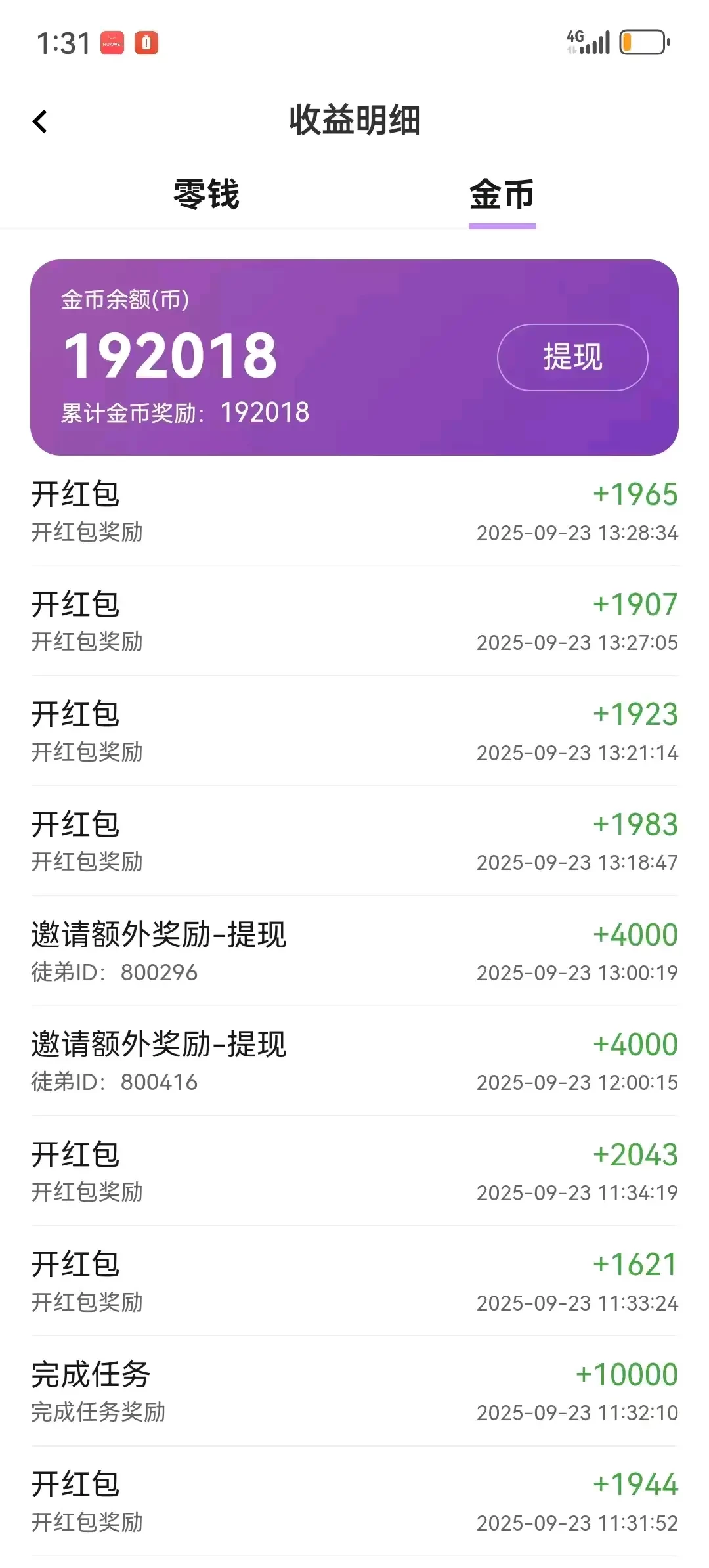Open the HUAWEI notification icon in status bar

[112, 43]
